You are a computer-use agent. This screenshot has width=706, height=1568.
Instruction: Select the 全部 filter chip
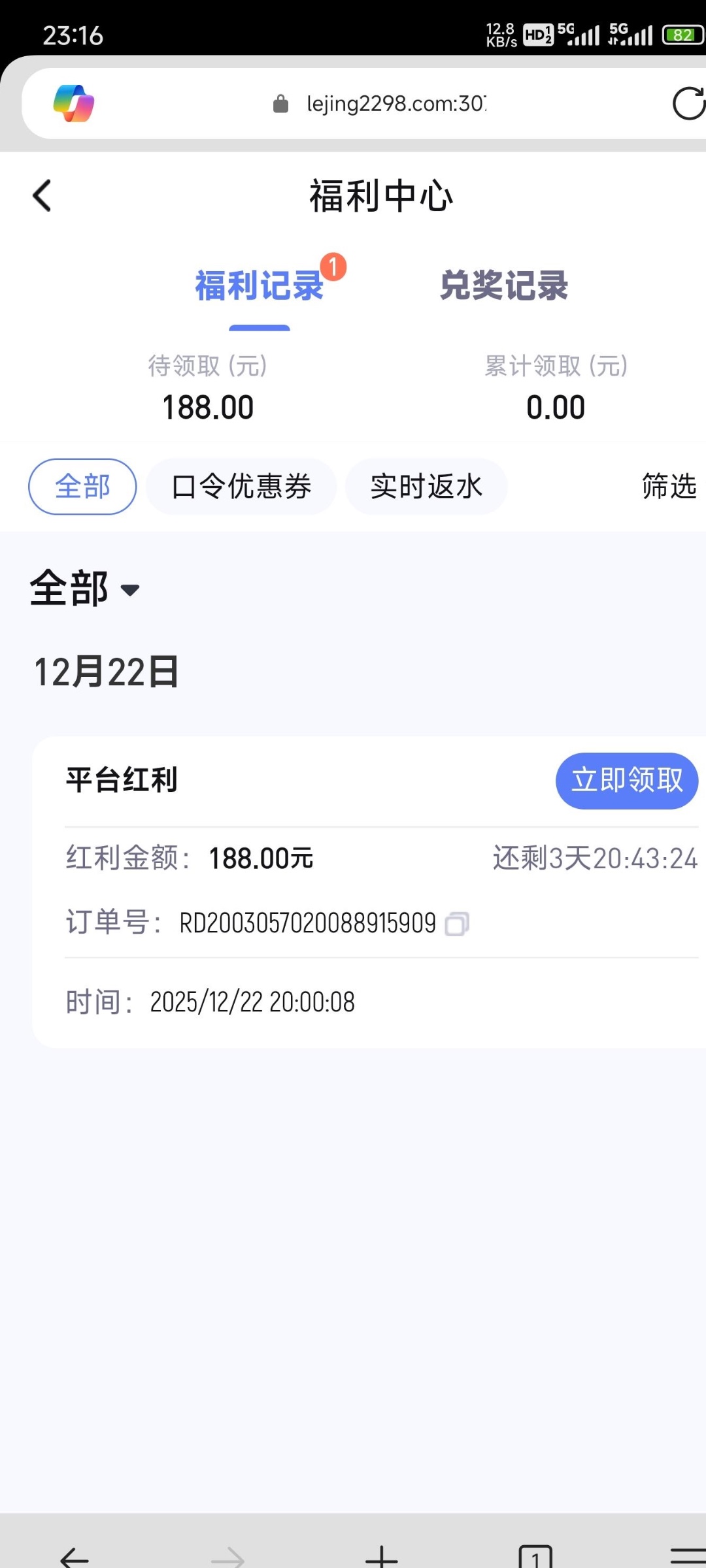click(82, 487)
